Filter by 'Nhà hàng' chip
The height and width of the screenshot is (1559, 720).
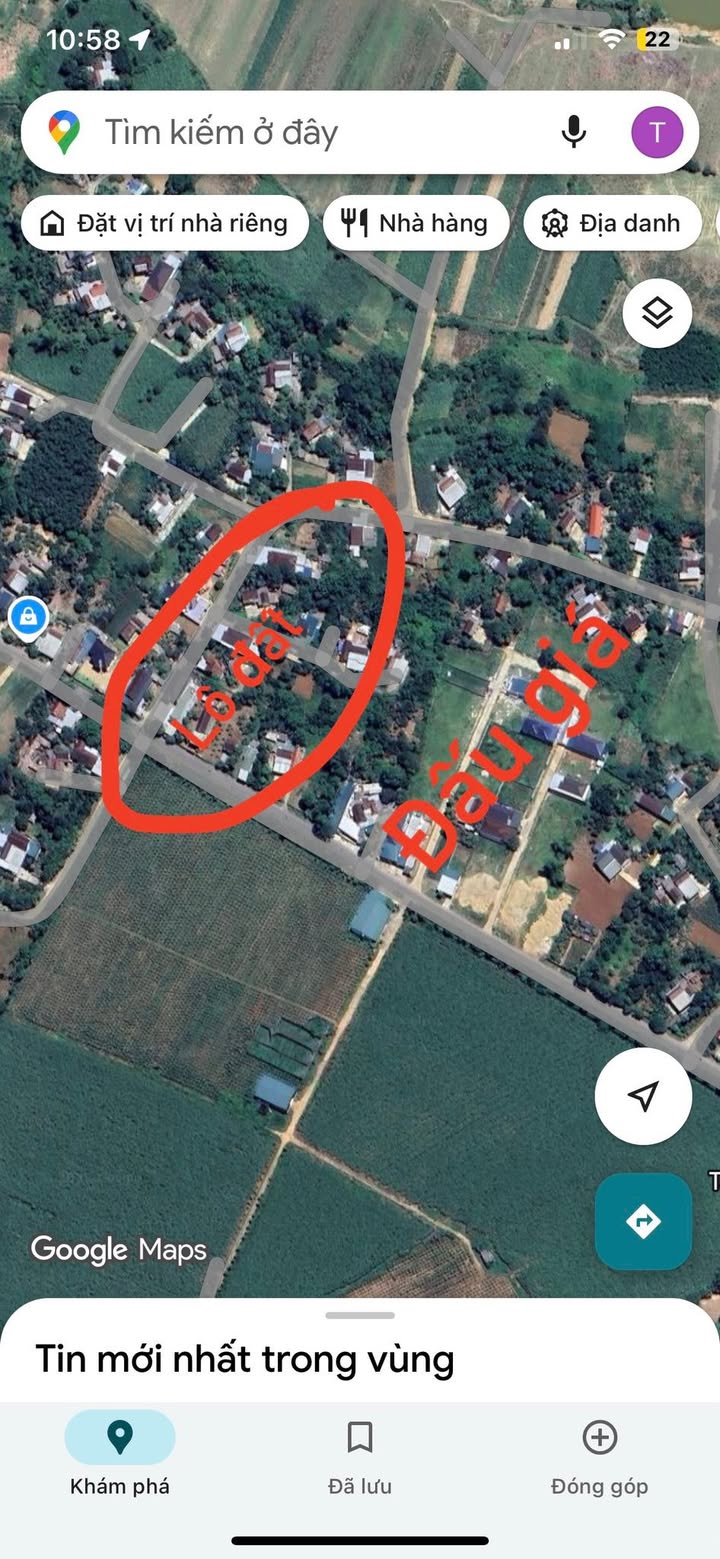415,223
